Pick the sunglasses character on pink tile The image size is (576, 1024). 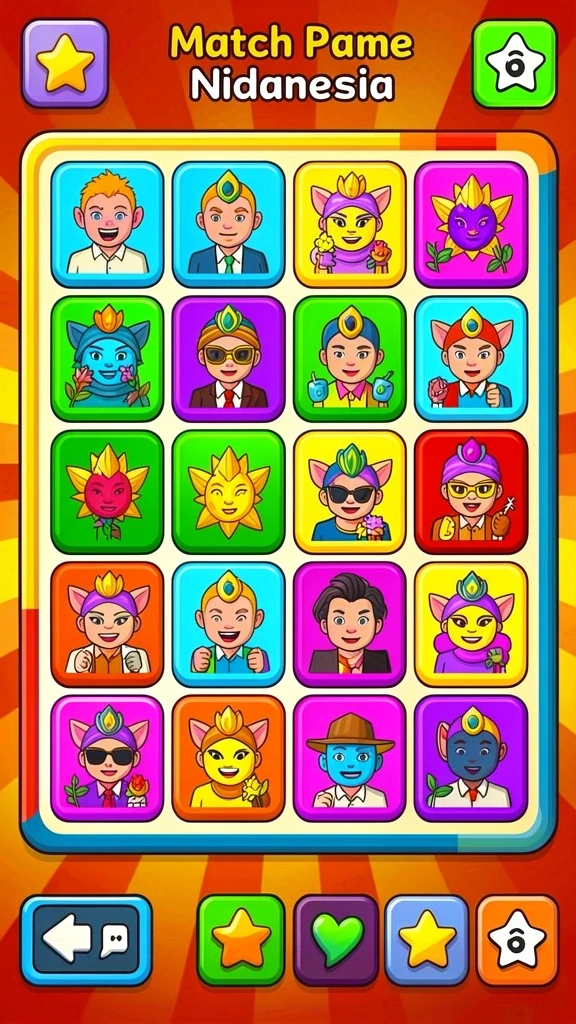click(107, 758)
